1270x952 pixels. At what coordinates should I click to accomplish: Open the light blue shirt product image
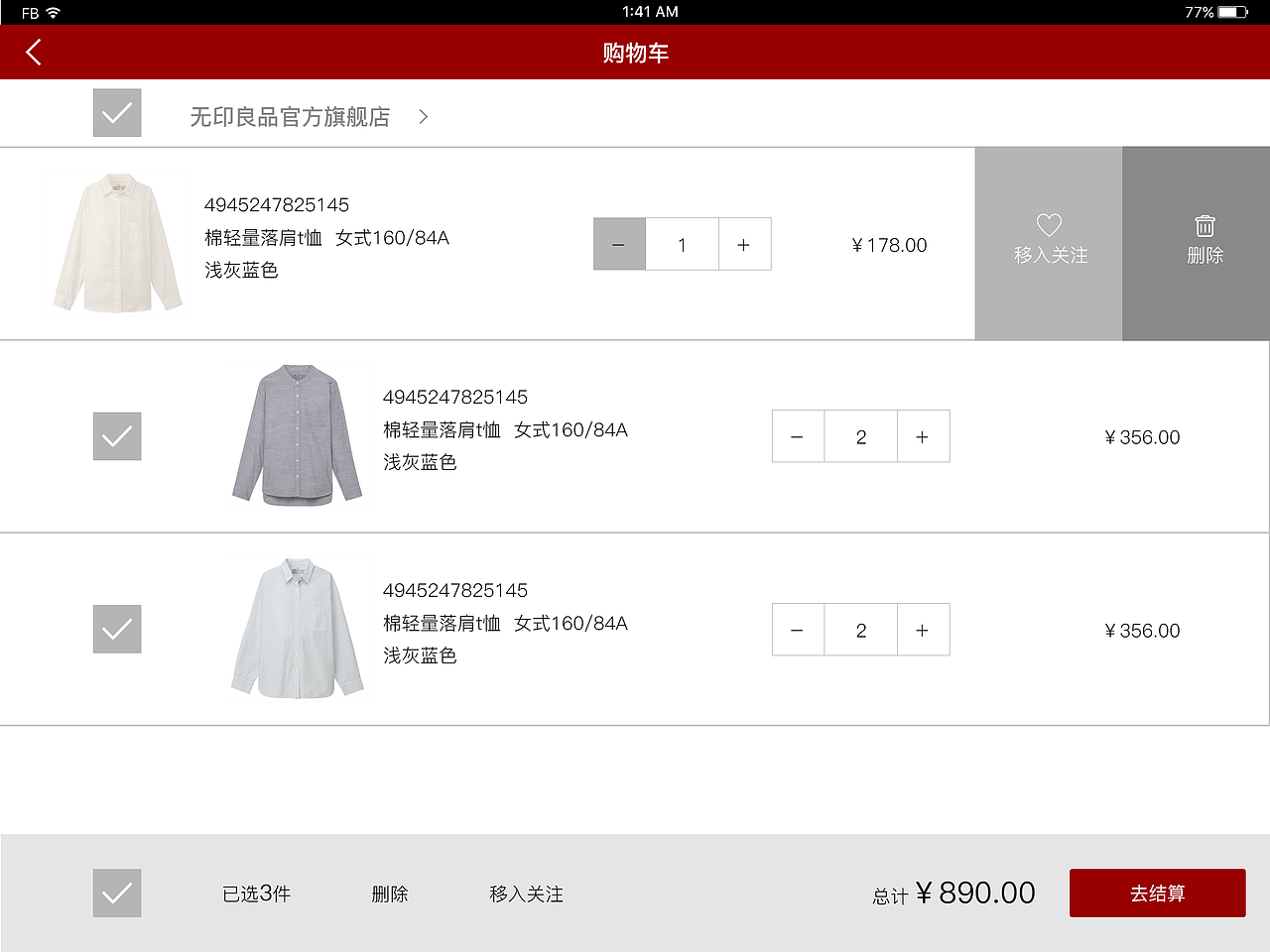coord(298,628)
